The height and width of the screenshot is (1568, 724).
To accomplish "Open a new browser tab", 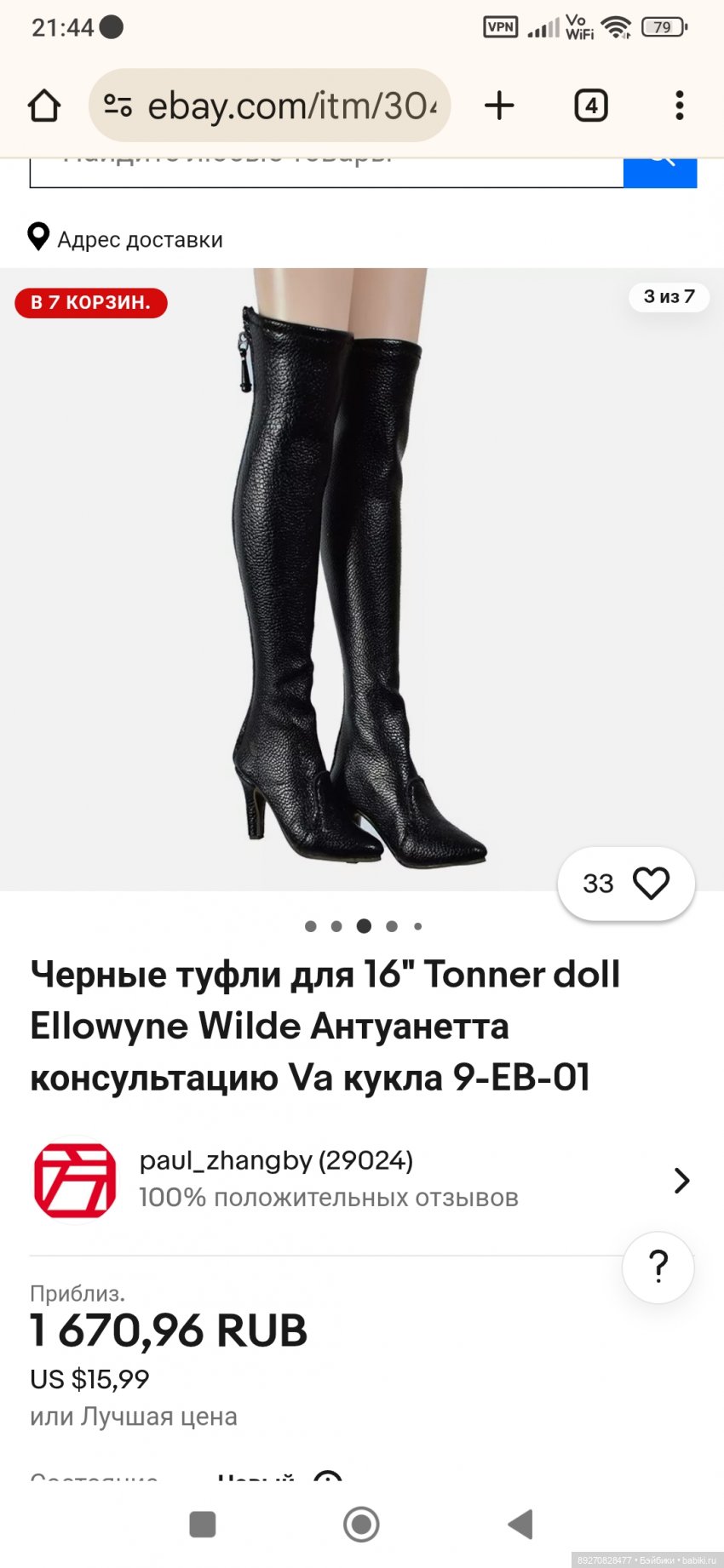I will (x=499, y=106).
